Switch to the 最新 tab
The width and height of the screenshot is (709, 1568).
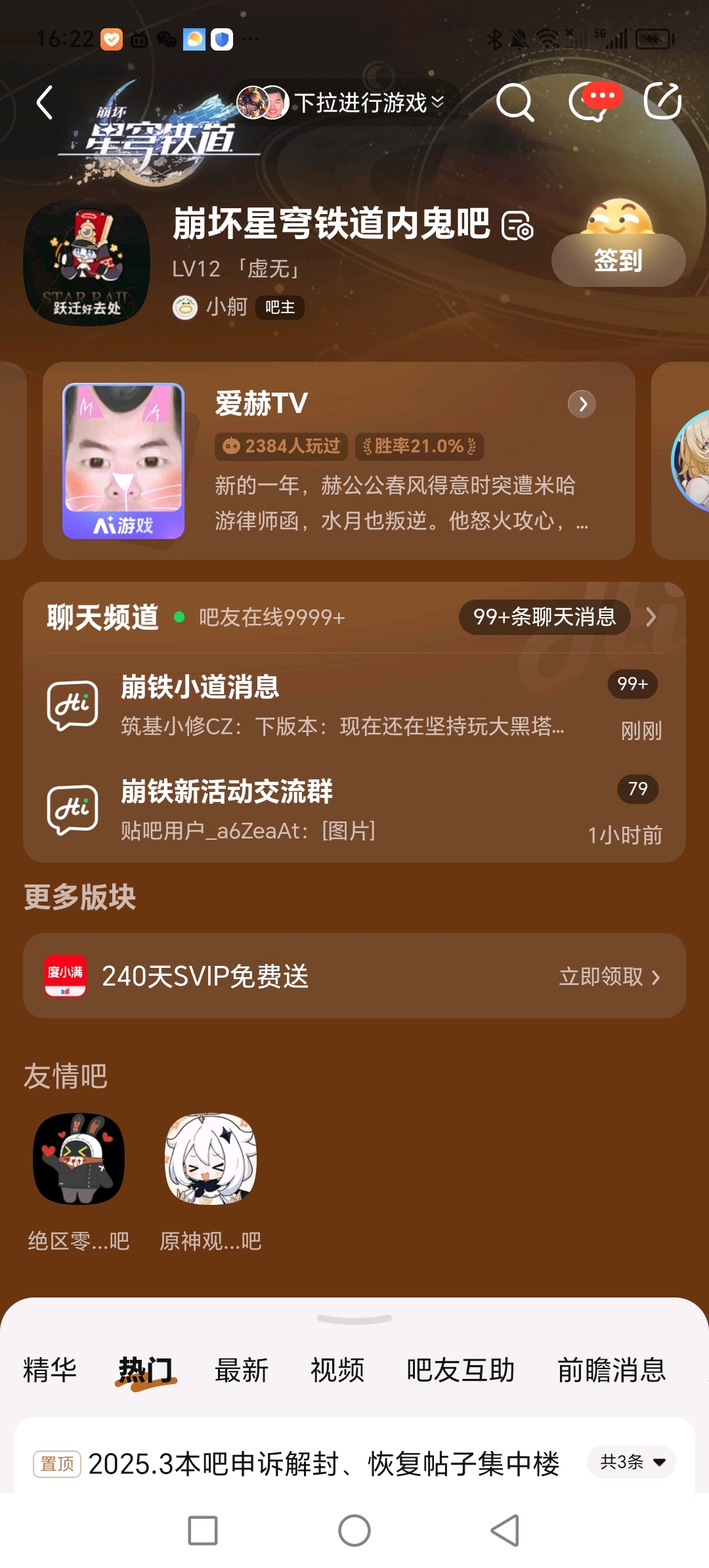242,1370
